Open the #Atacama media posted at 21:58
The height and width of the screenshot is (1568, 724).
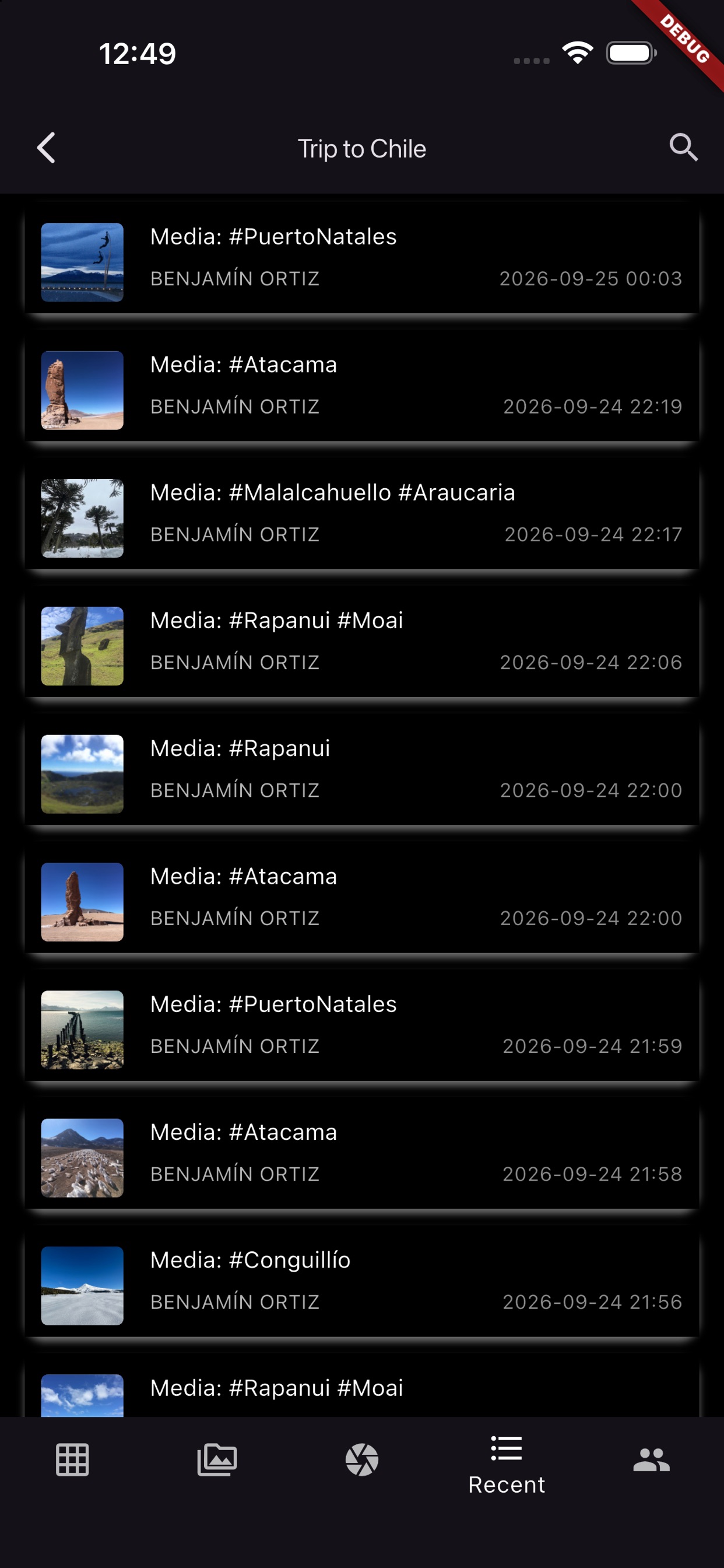coord(362,1157)
